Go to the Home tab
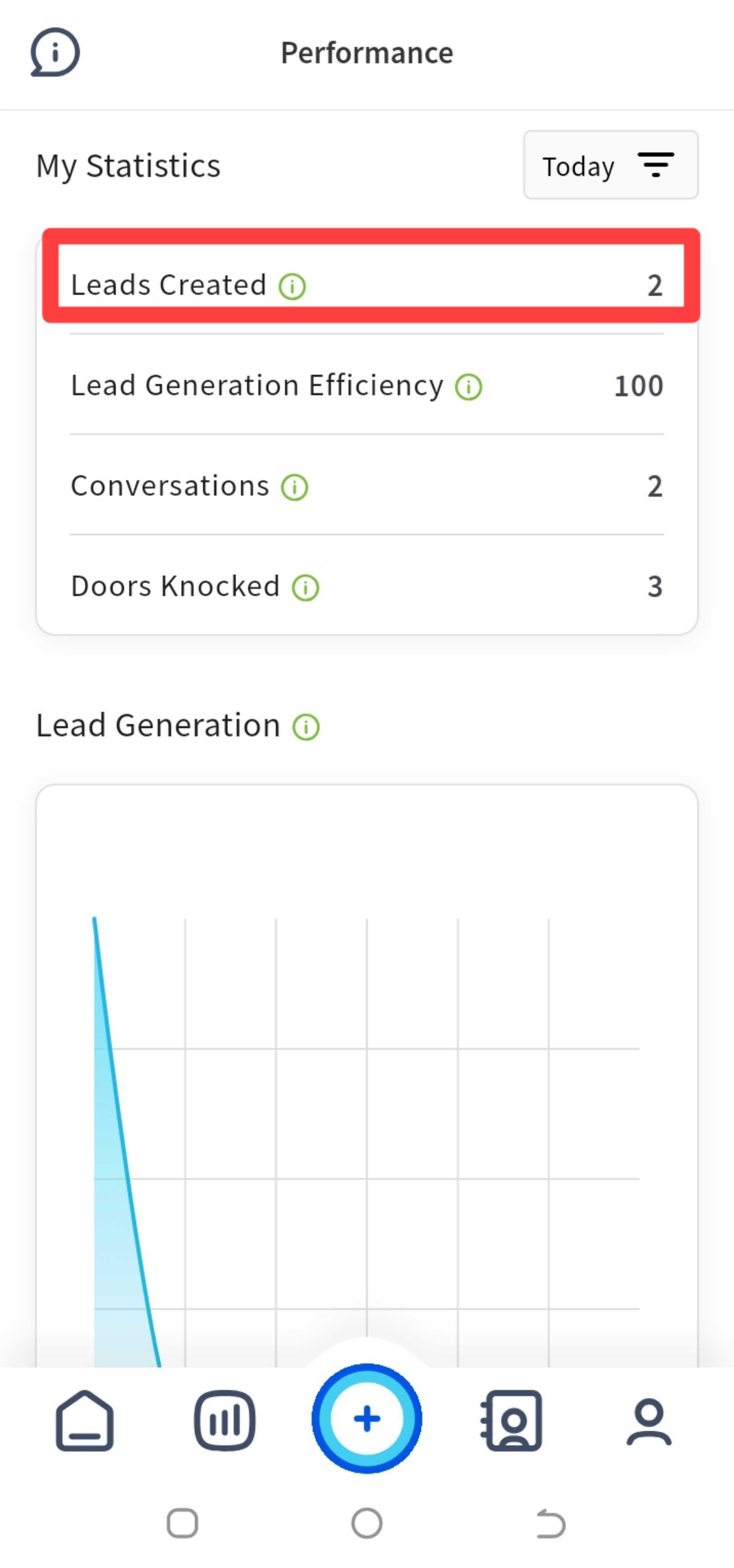 (x=85, y=1419)
